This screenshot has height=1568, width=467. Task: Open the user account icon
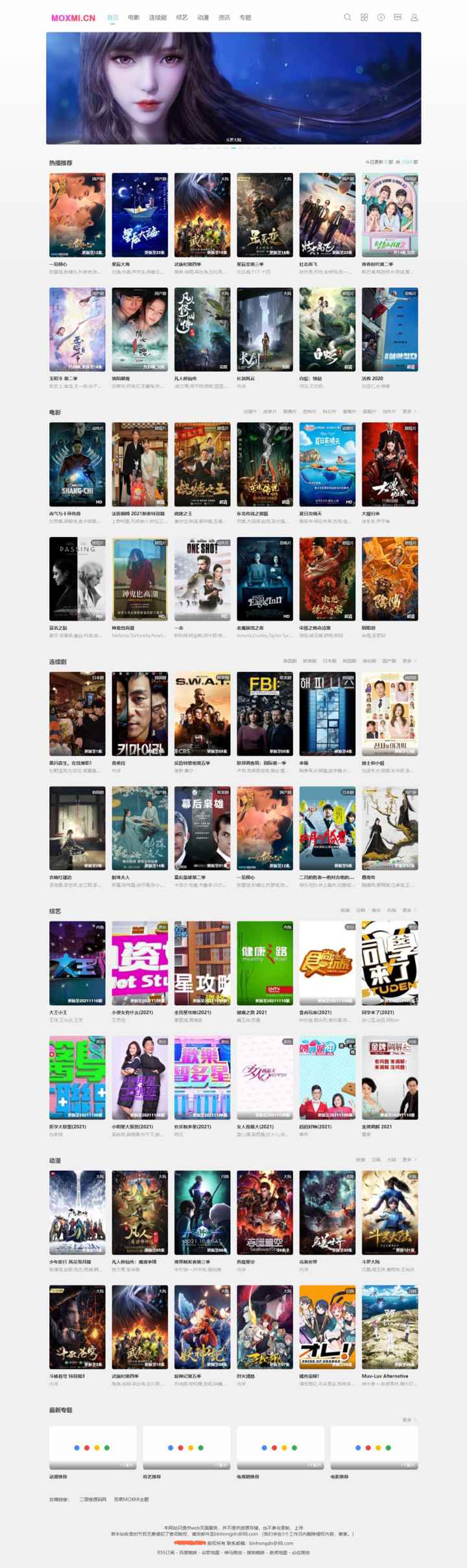tap(414, 17)
